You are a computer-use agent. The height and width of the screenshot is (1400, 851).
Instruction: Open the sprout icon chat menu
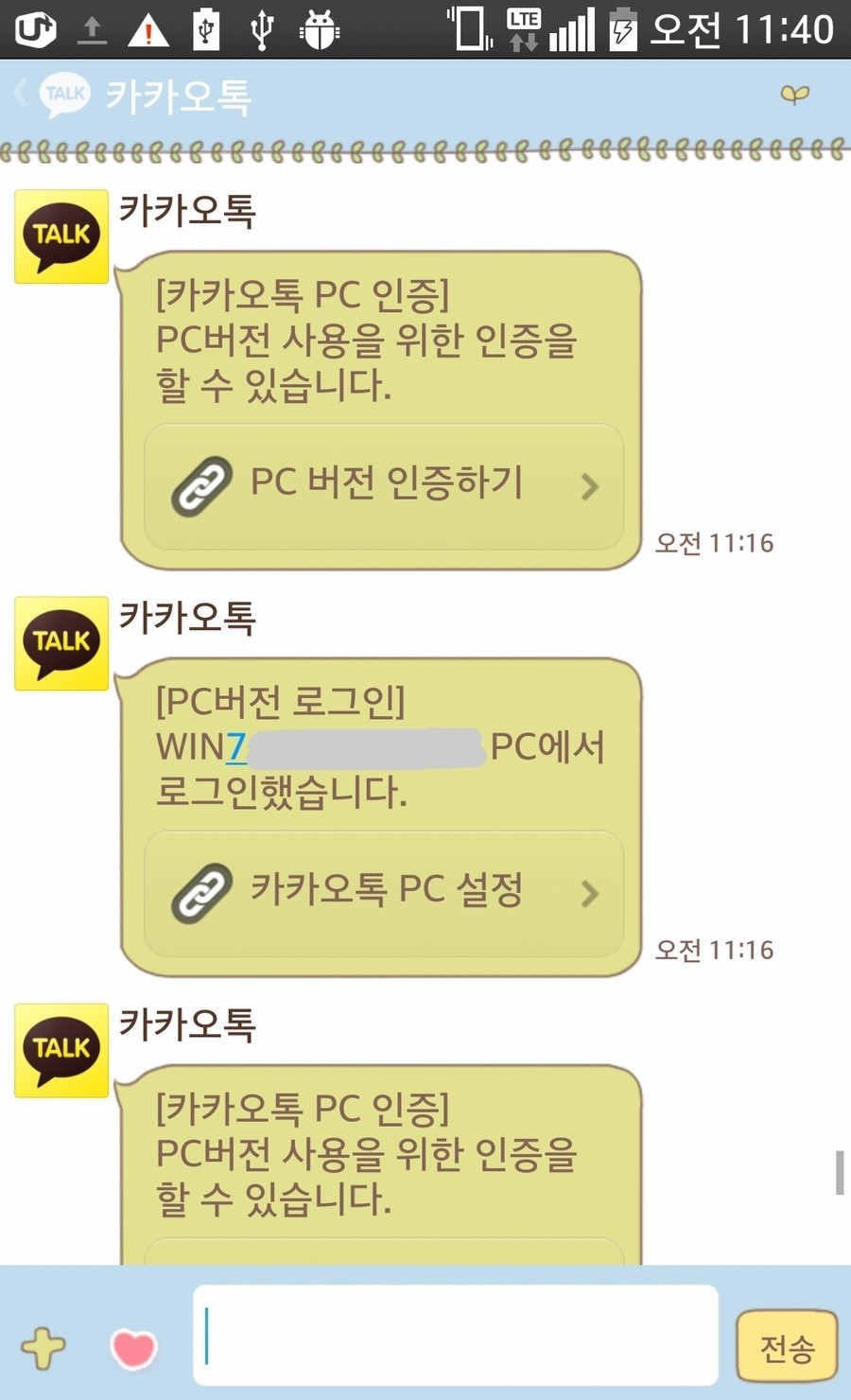click(x=794, y=94)
